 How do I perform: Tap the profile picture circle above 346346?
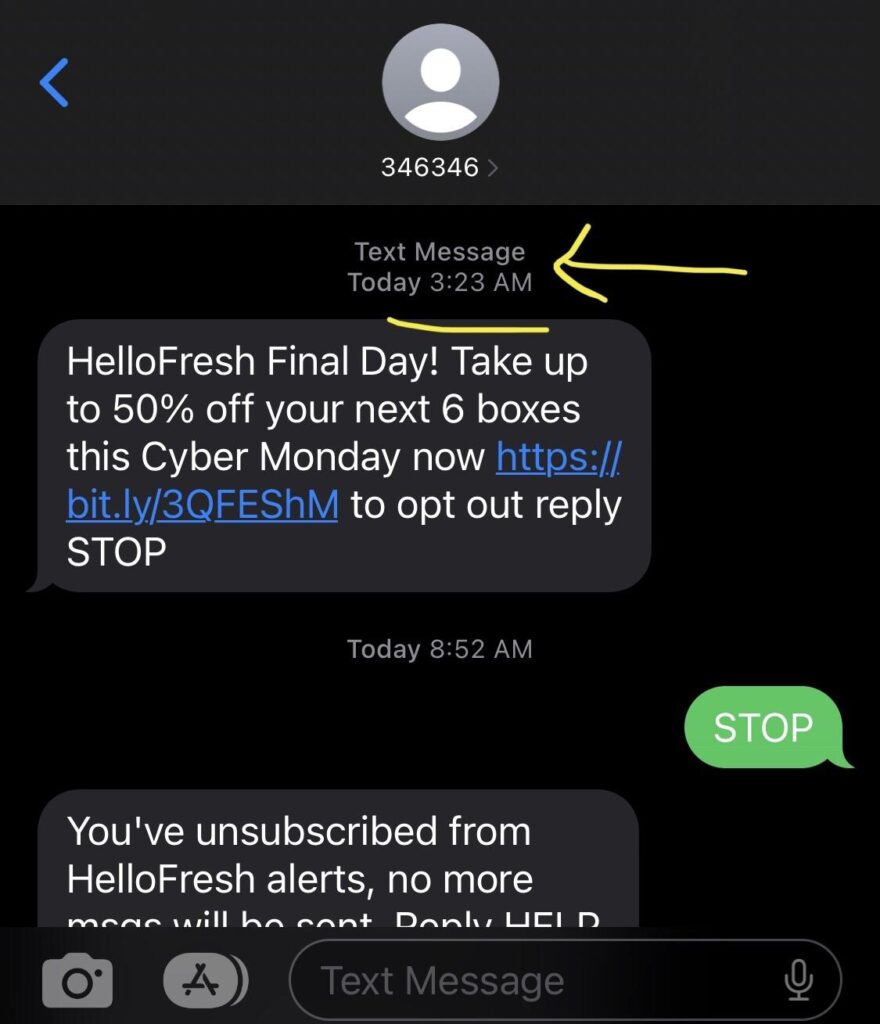(440, 82)
